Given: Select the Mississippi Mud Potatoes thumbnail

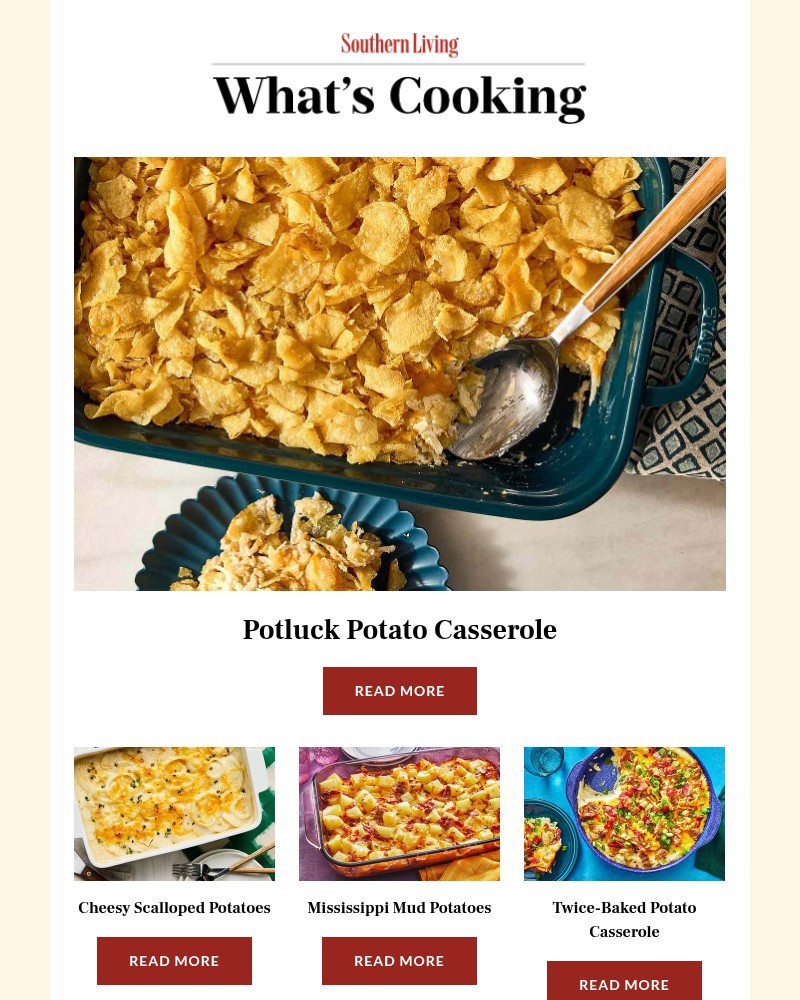Looking at the screenshot, I should (x=399, y=813).
